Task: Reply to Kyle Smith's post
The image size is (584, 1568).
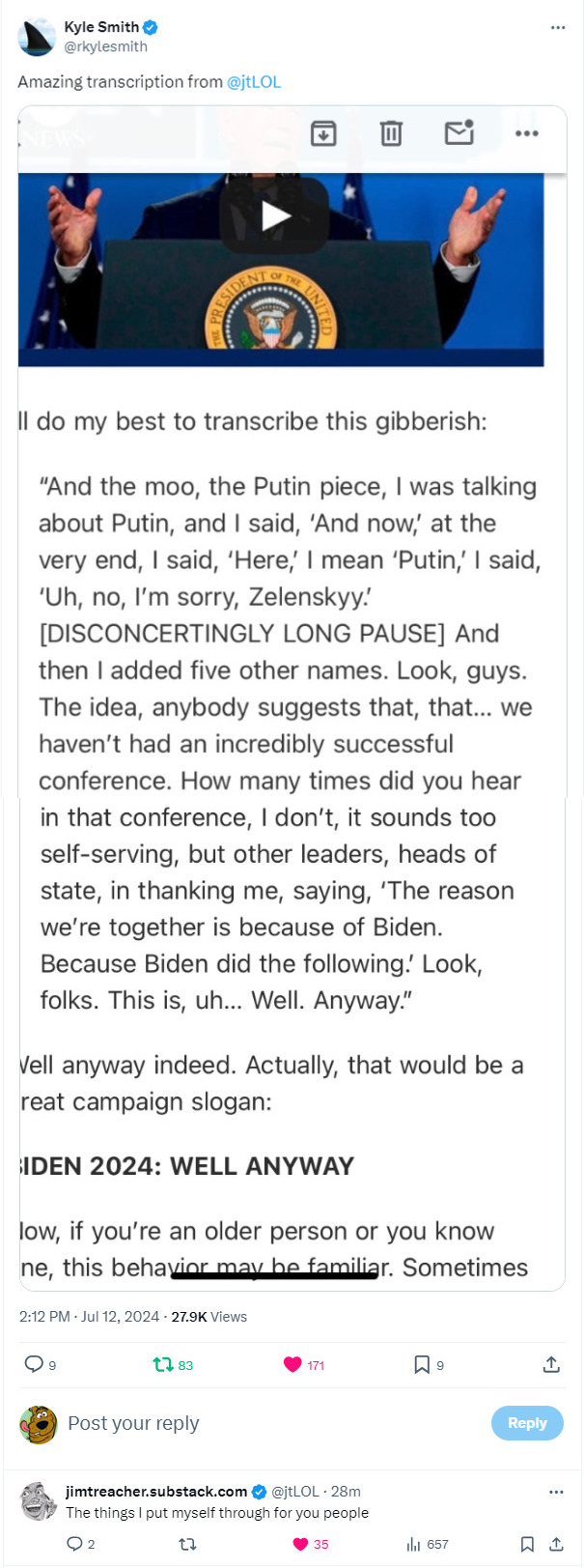Action: (34, 1364)
